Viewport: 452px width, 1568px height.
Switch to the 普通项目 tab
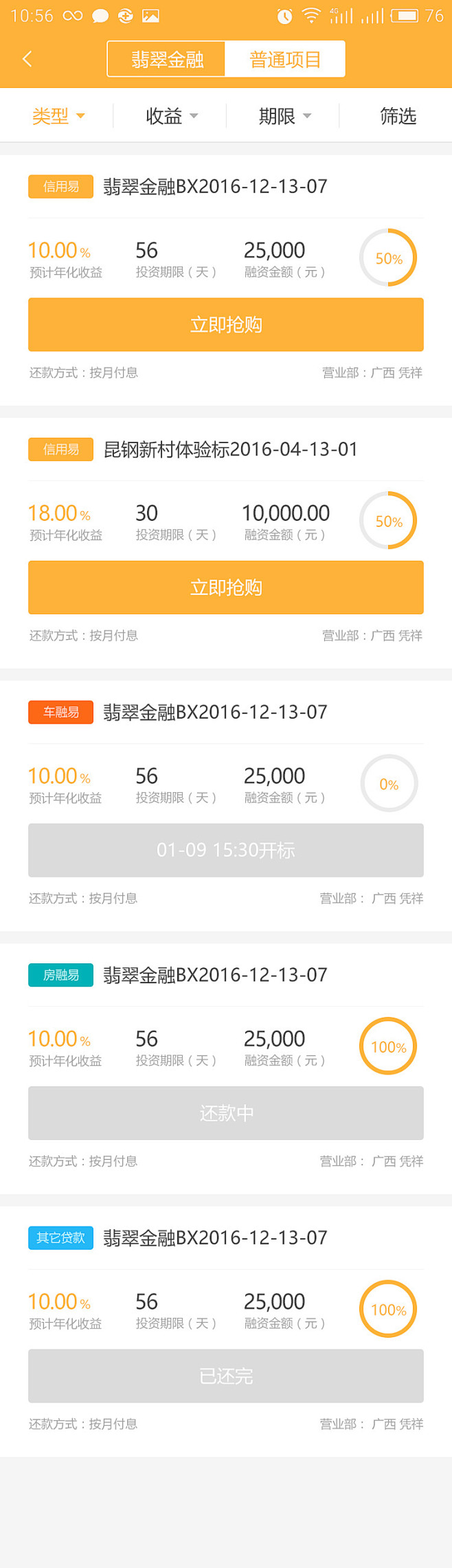click(x=284, y=59)
